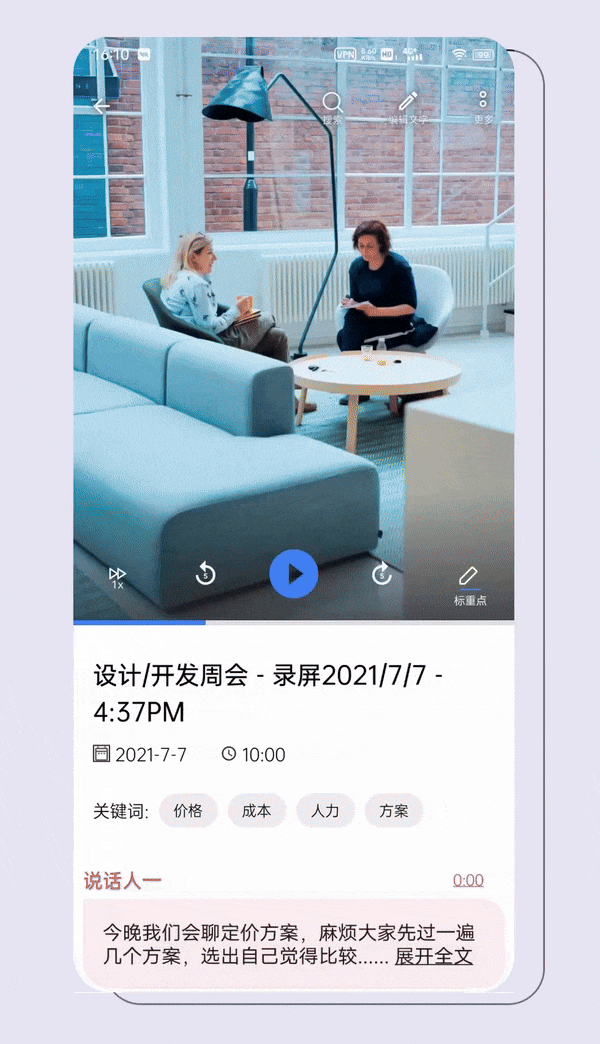This screenshot has height=1044, width=600.
Task: Select the 成本 keyword chip
Action: pyautogui.click(x=256, y=811)
